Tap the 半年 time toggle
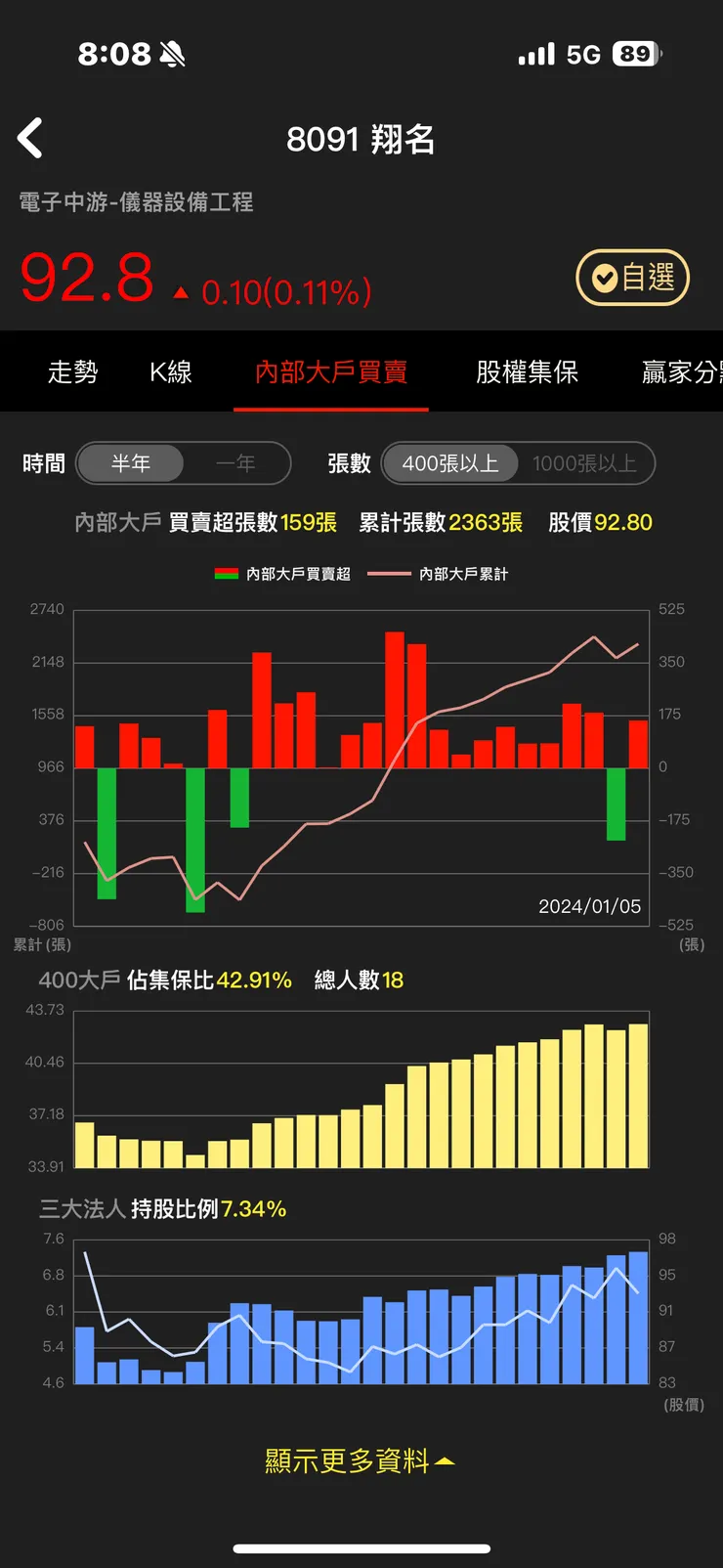 click(132, 463)
